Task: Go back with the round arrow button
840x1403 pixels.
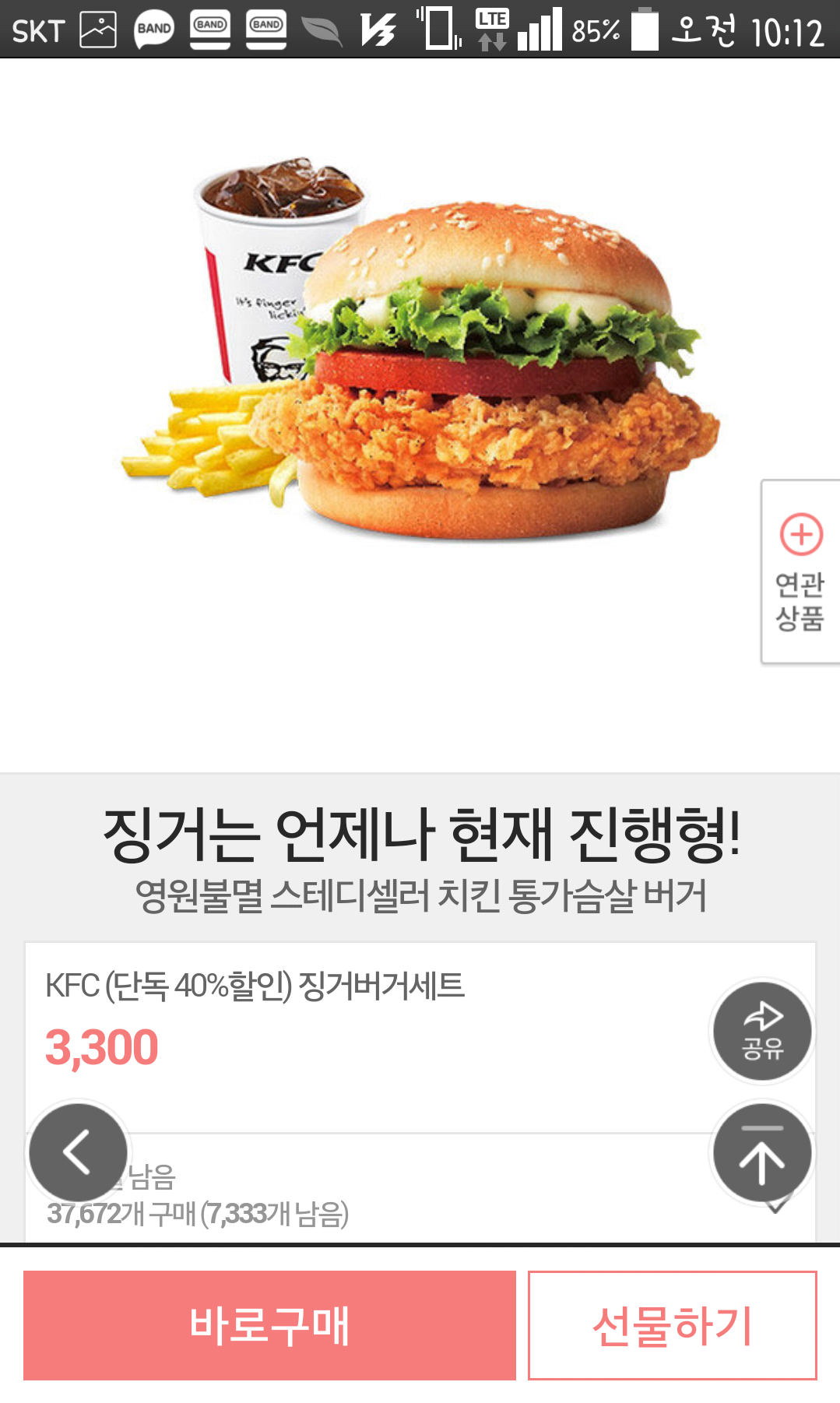Action: click(78, 1152)
